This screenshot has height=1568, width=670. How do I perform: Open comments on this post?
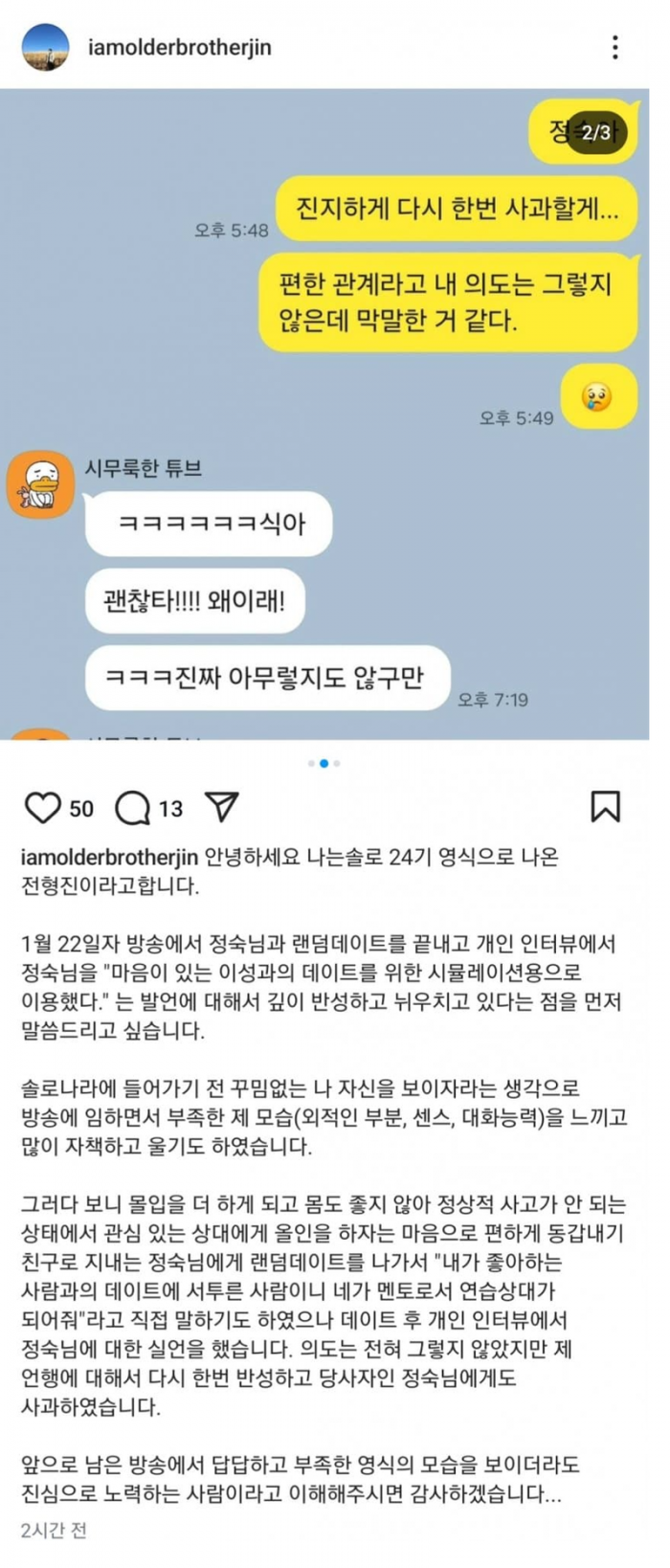133,808
